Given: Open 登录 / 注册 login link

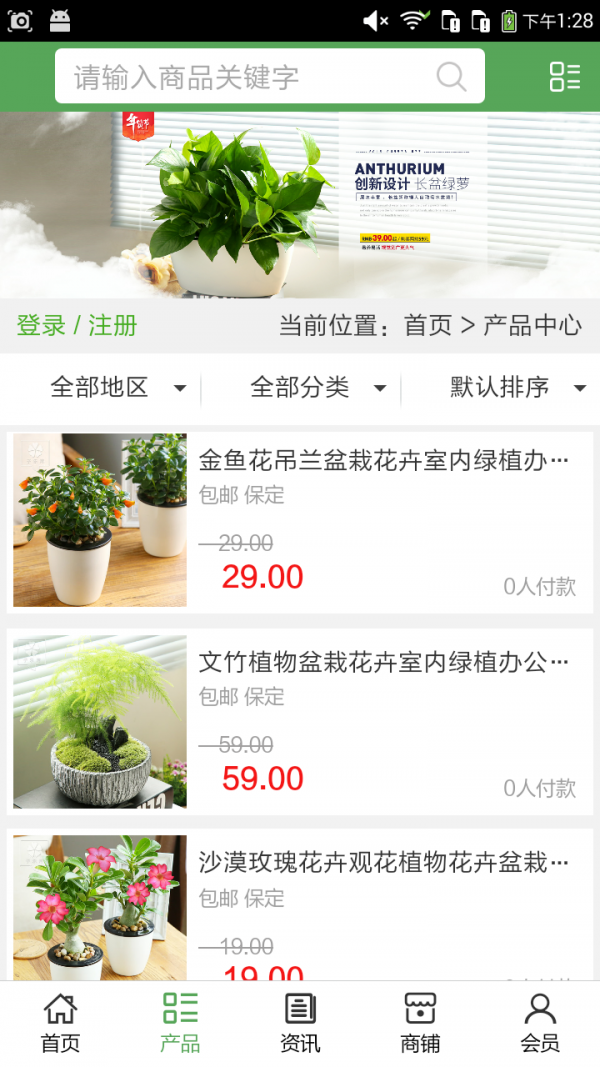Looking at the screenshot, I should point(77,325).
